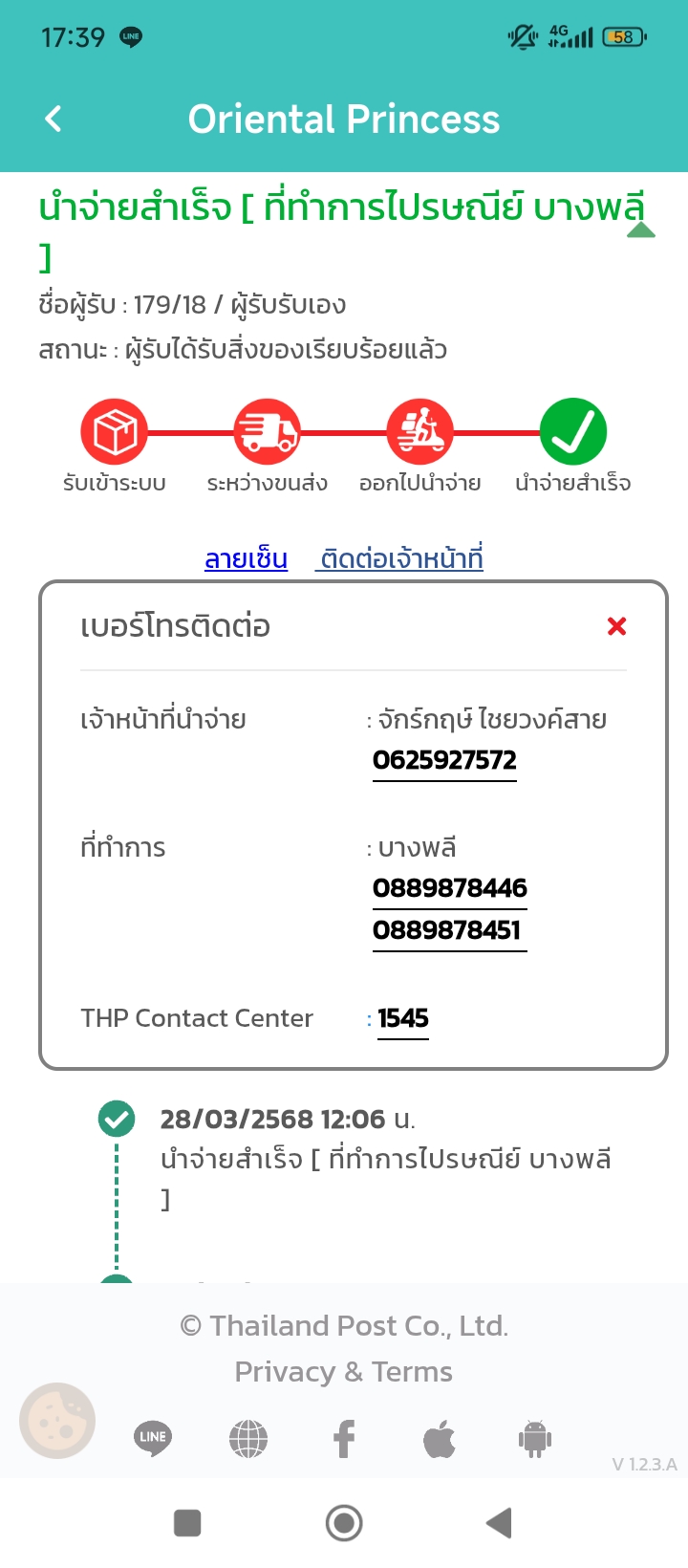Visit the Facebook page icon
688x1568 pixels.
[x=344, y=1438]
